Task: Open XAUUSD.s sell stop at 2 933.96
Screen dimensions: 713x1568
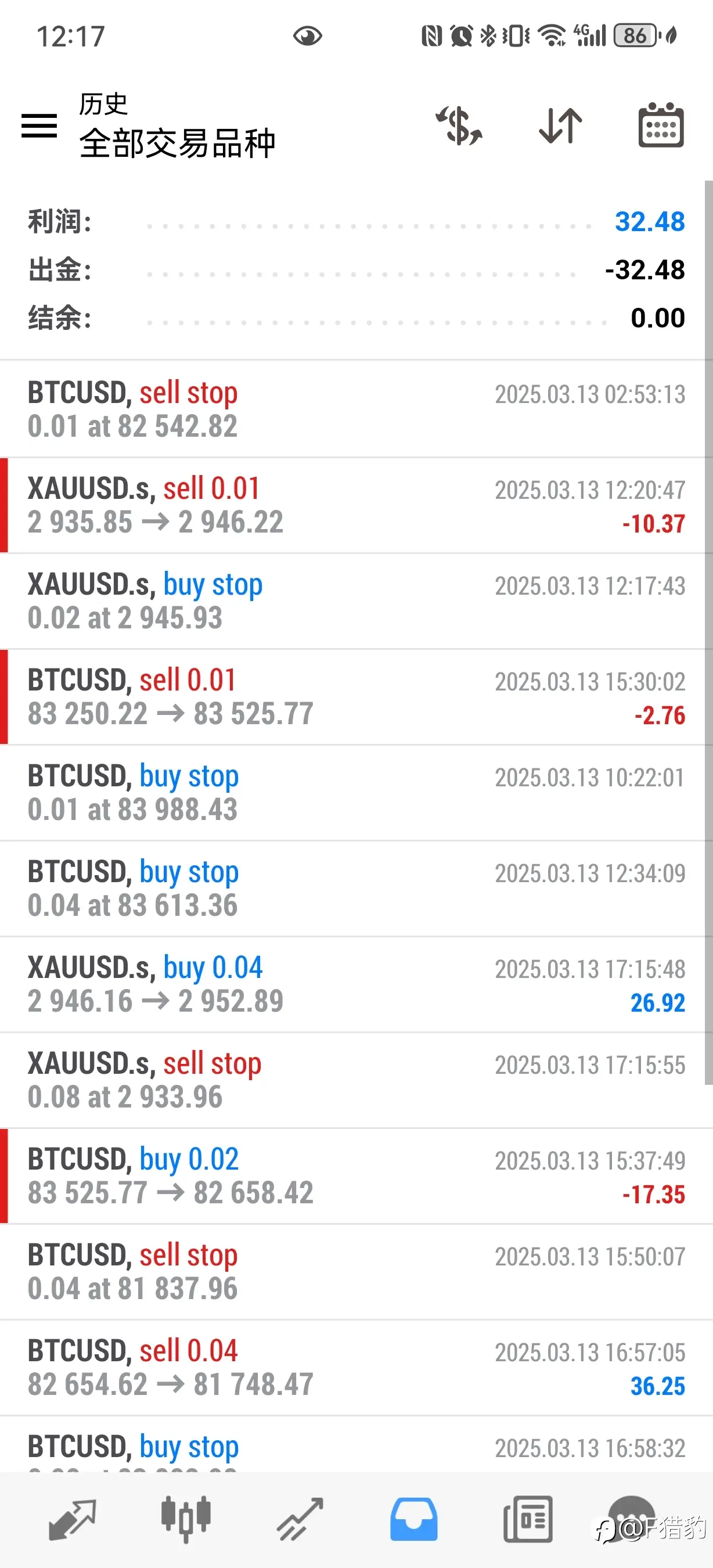Action: tap(356, 1080)
